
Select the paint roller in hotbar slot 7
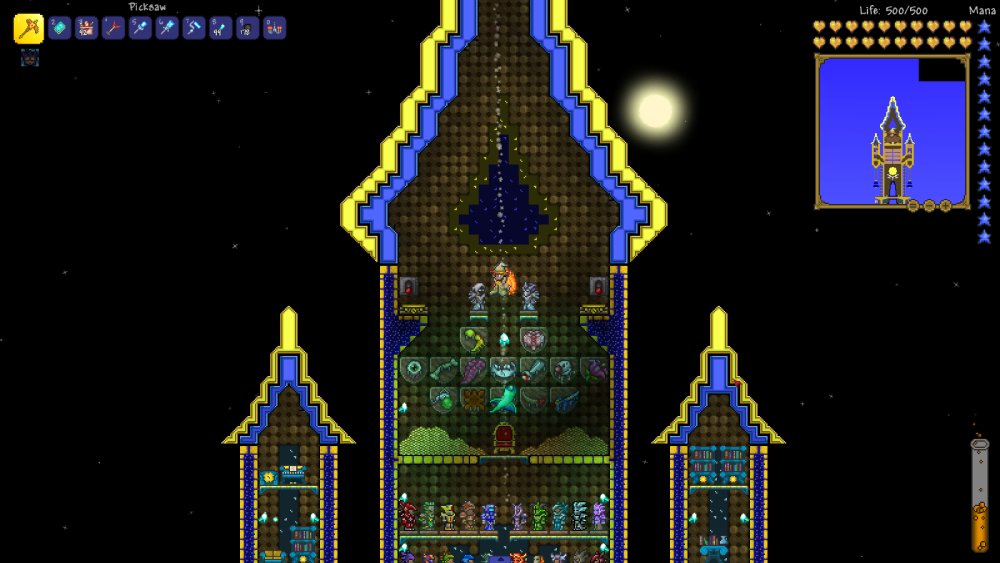click(194, 28)
